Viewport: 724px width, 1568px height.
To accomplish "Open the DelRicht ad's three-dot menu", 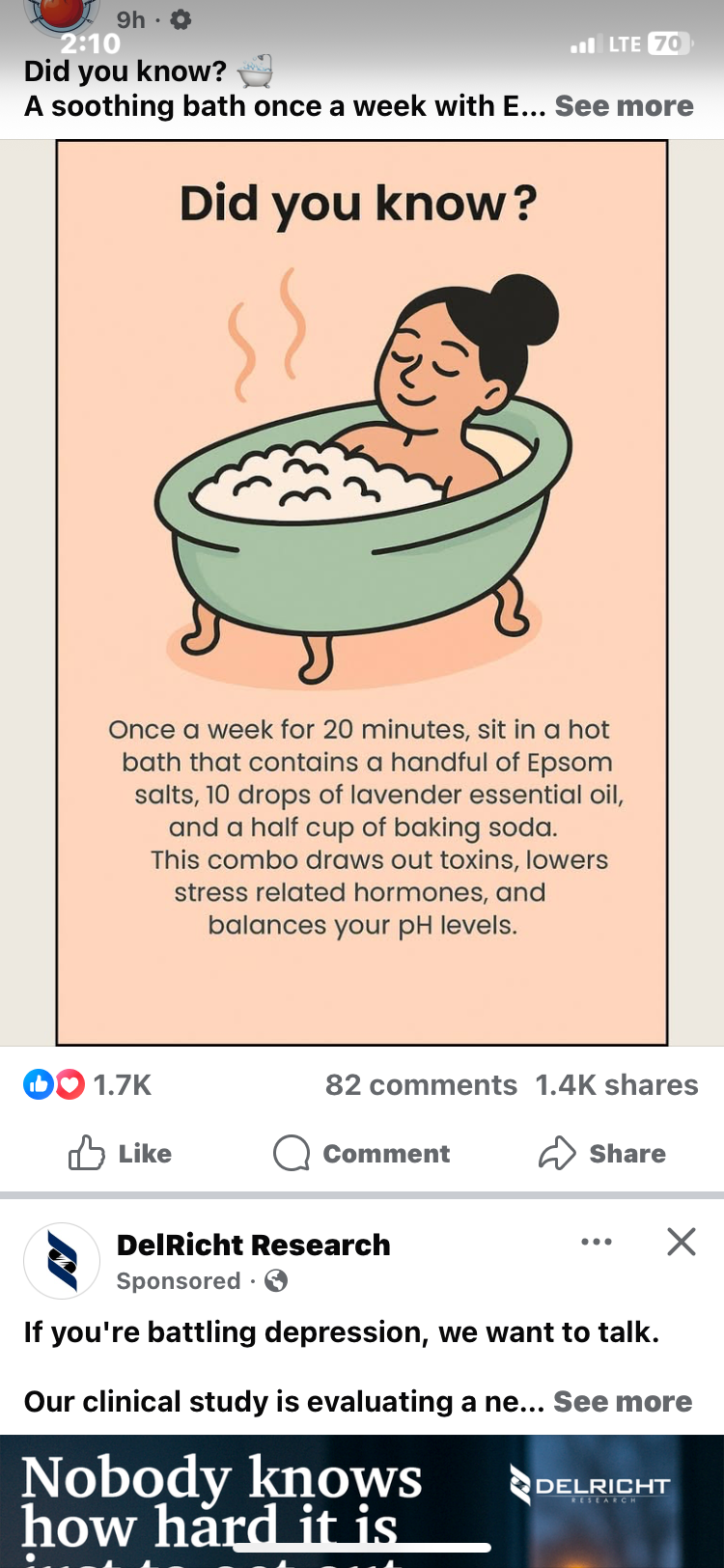I will click(596, 1242).
